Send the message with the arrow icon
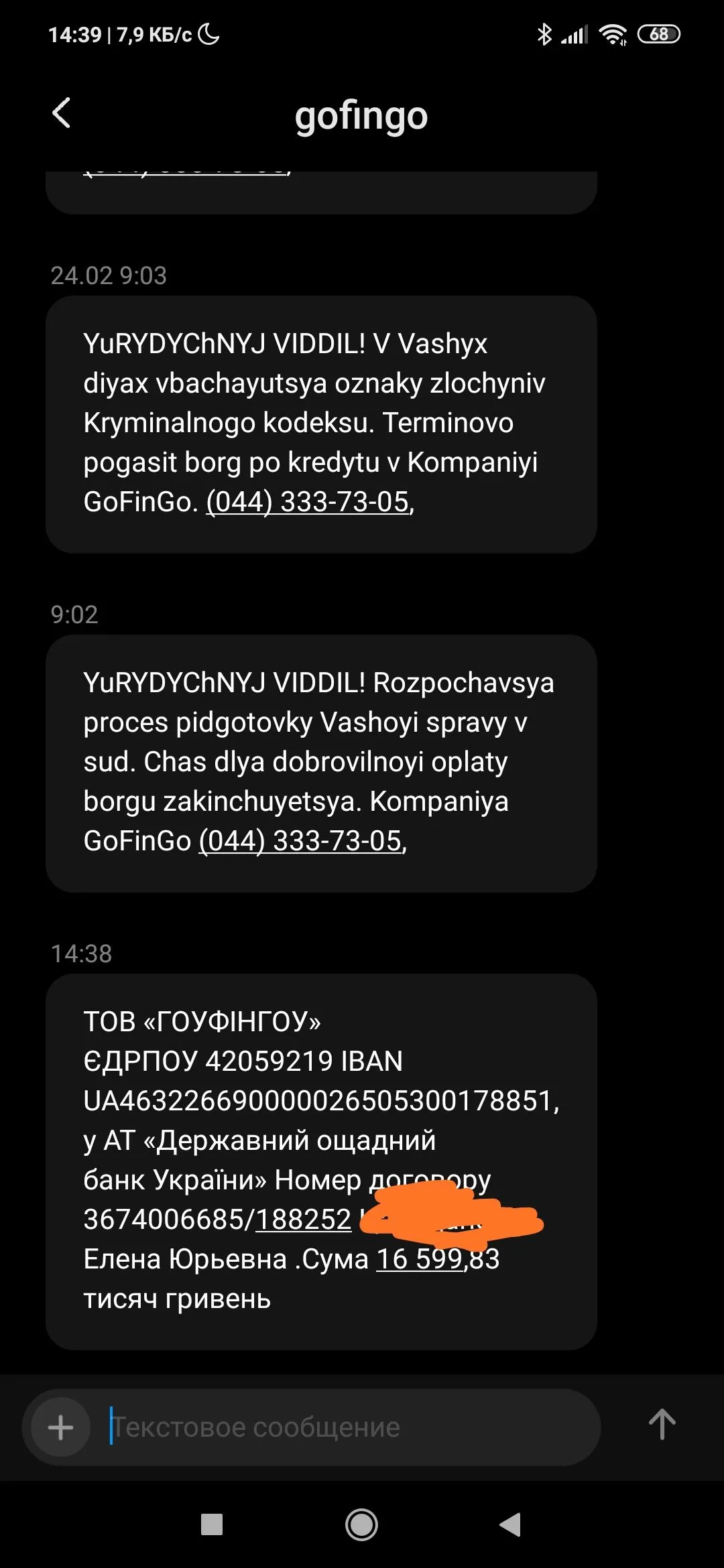Viewport: 724px width, 1568px height. (662, 1425)
